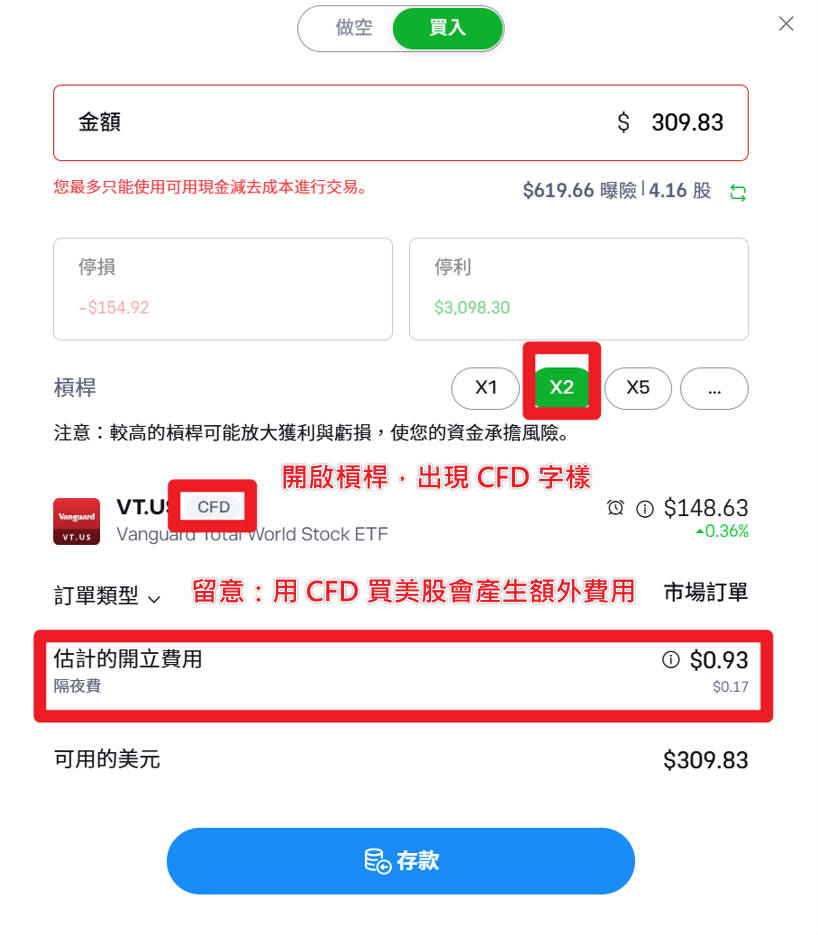Click the CFD badge next to VT.US

tap(212, 508)
